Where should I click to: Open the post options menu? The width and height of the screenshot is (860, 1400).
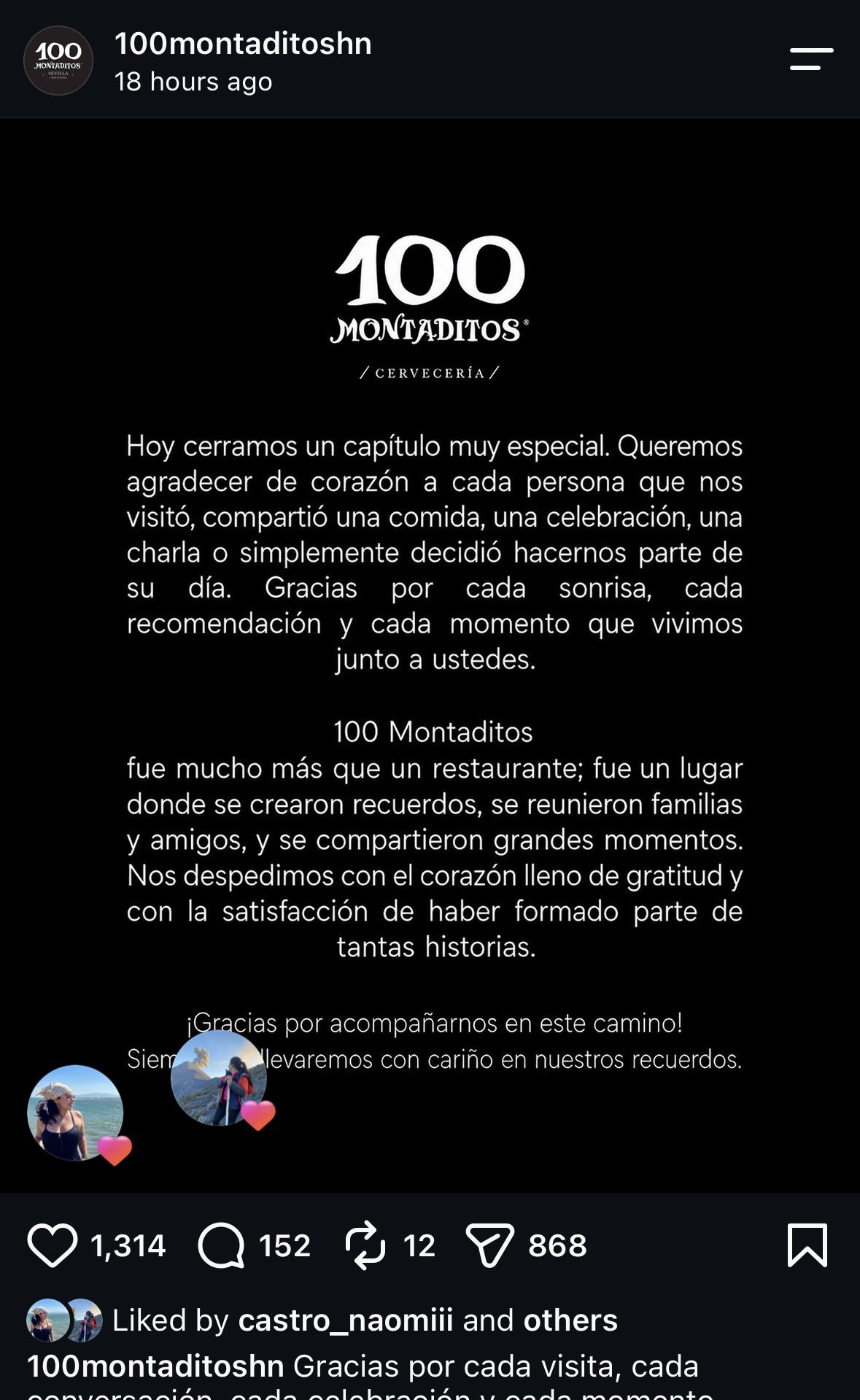(x=811, y=59)
